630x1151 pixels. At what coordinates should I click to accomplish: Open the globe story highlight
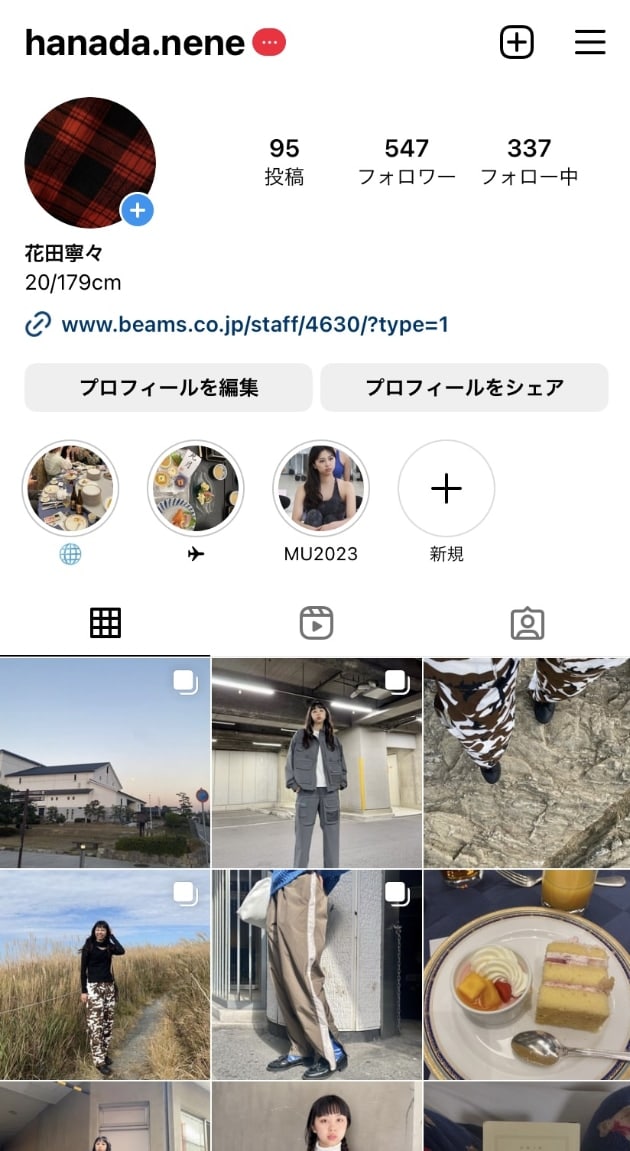70,490
